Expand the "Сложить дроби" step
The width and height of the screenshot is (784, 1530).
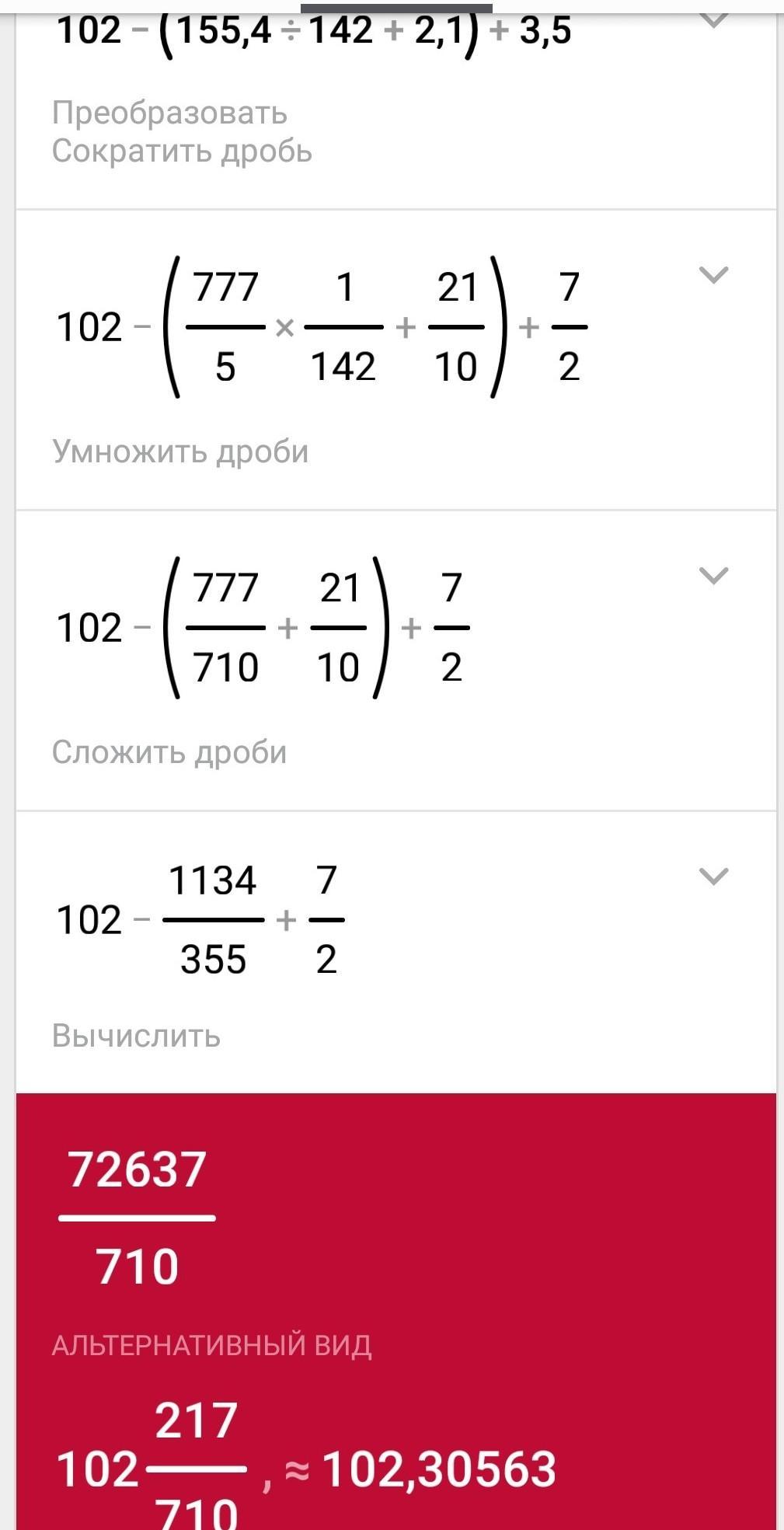[x=713, y=576]
